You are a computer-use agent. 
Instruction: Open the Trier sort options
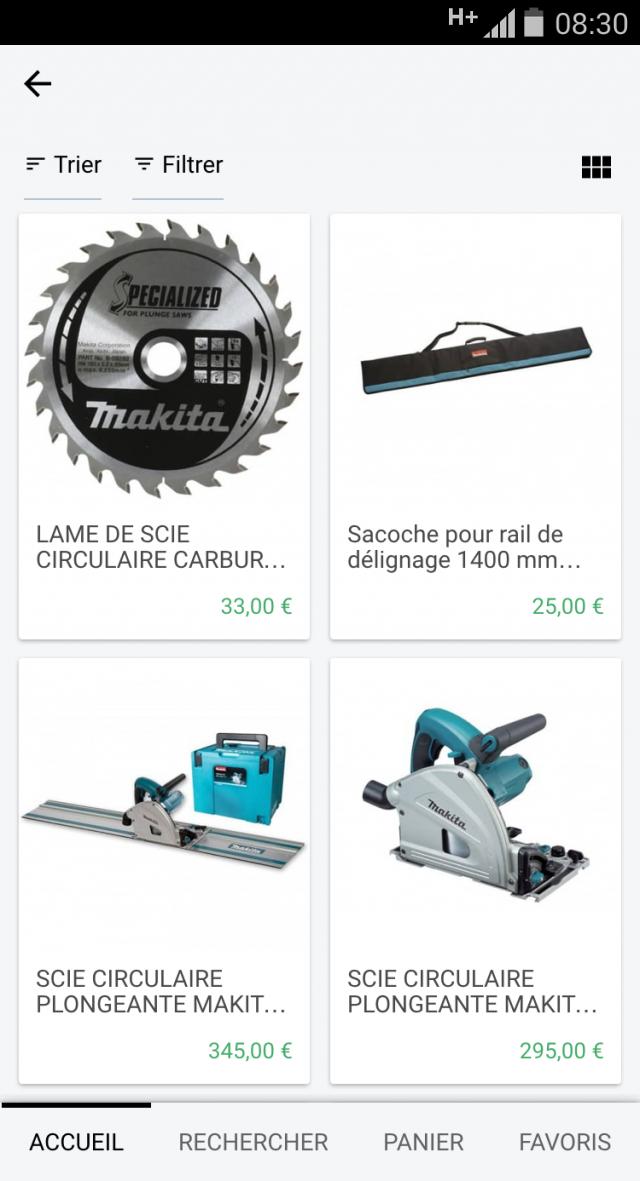pos(63,165)
